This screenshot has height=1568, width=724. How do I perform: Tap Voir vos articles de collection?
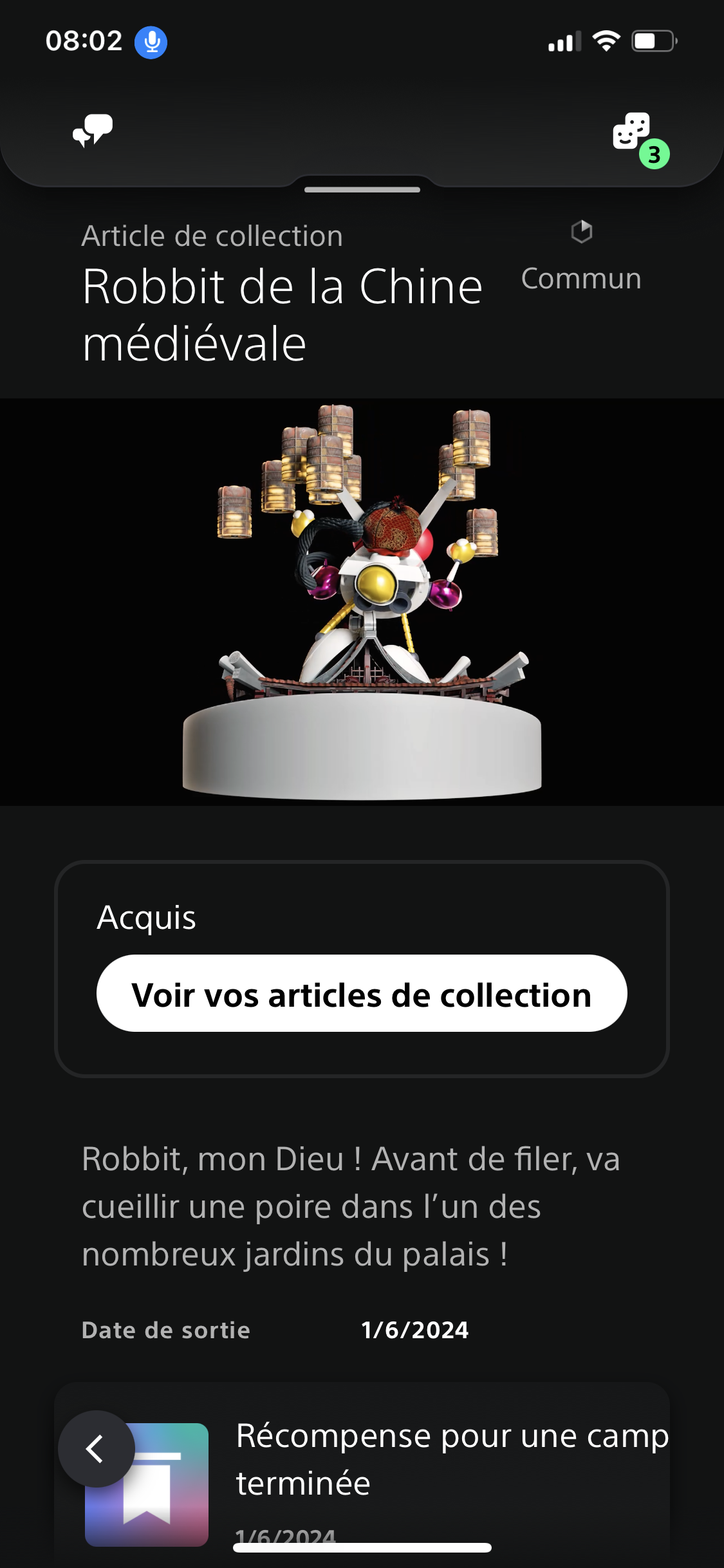click(362, 994)
